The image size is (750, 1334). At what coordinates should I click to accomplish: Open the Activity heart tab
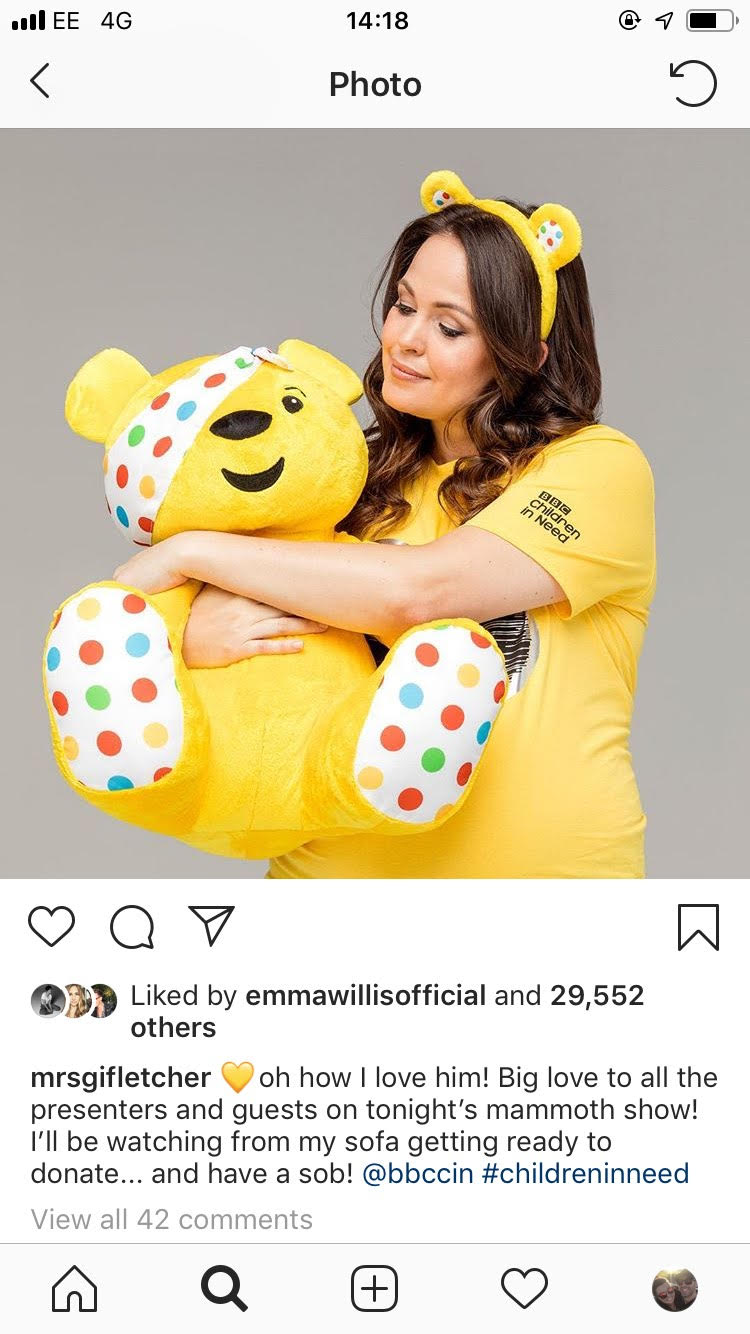click(x=525, y=1289)
